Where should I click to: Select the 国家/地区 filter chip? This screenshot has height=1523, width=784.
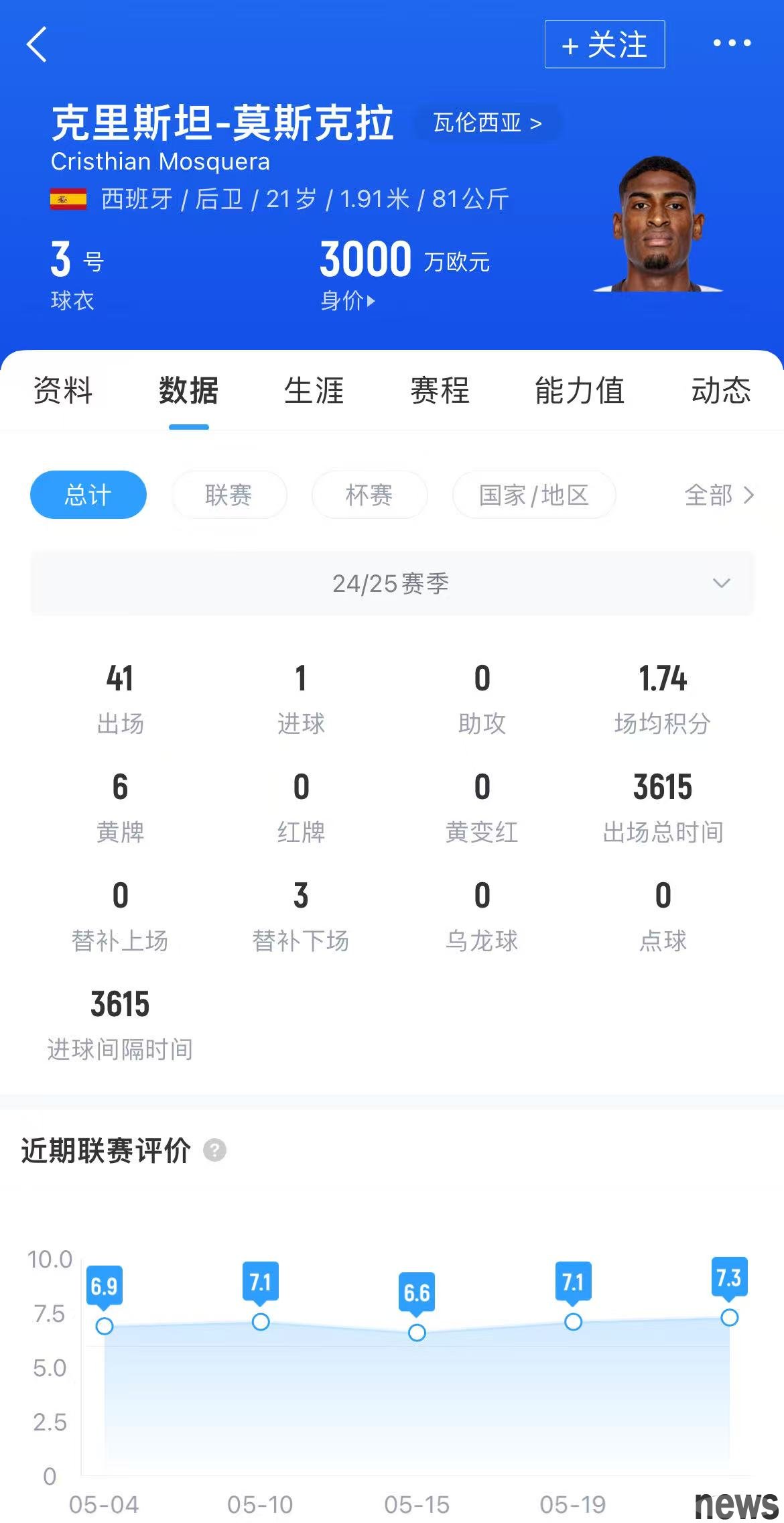(x=533, y=495)
